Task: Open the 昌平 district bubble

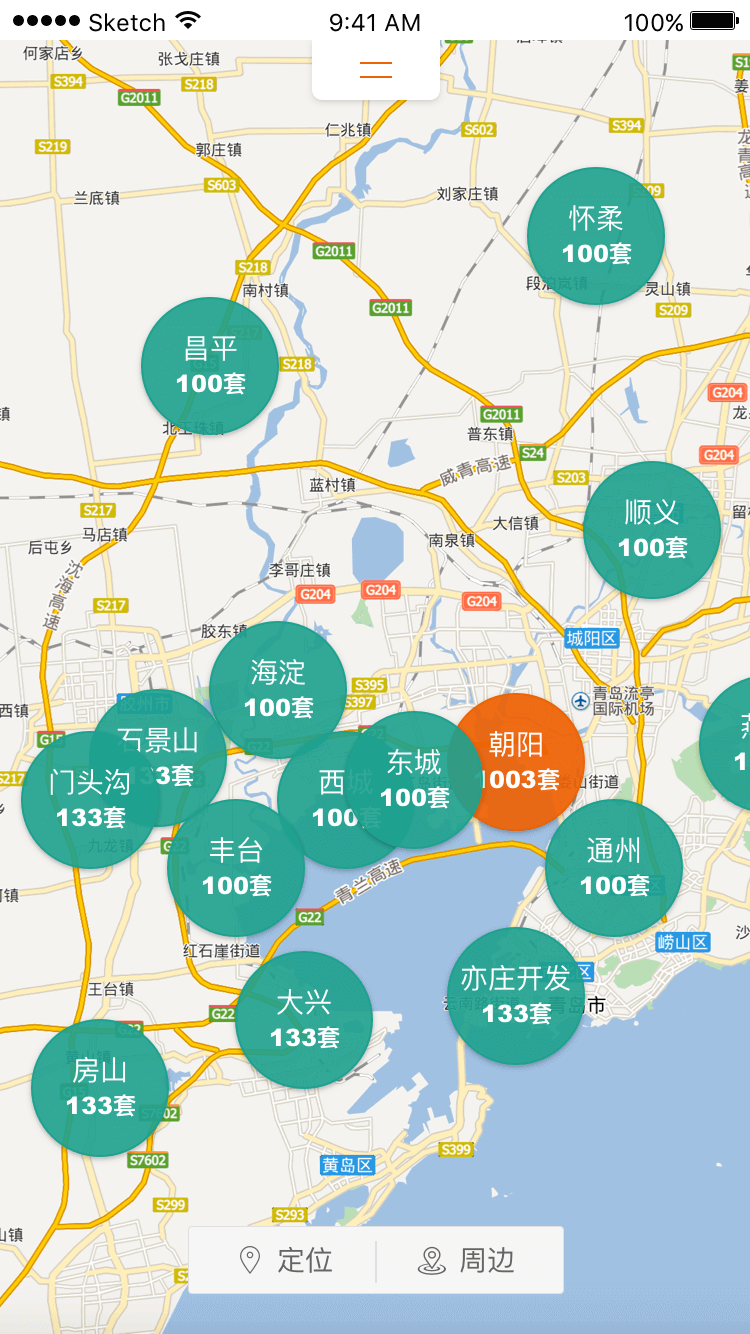Action: pos(210,365)
